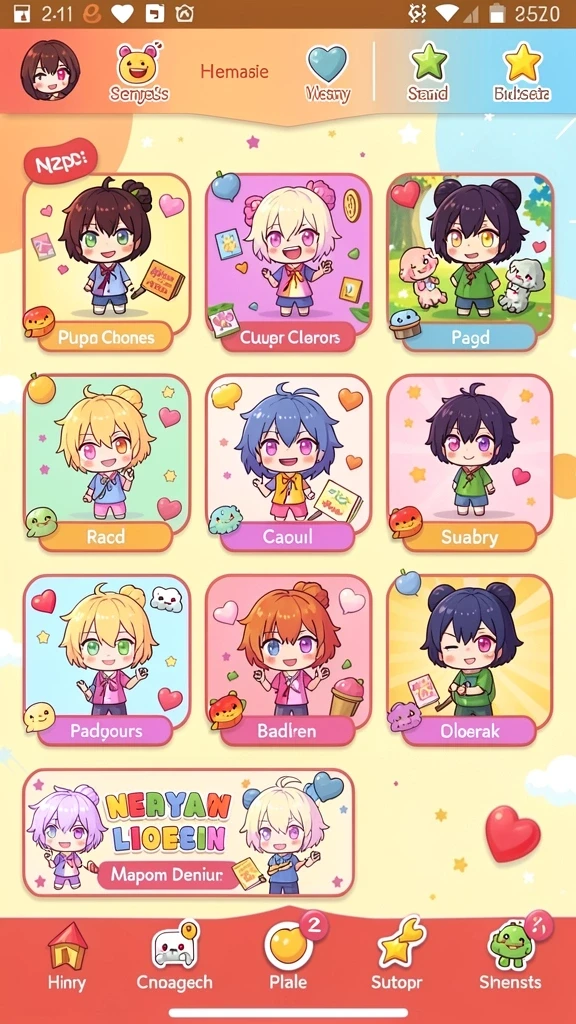576x1024 pixels.
Task: Open the profile avatar in the header
Action: point(50,71)
